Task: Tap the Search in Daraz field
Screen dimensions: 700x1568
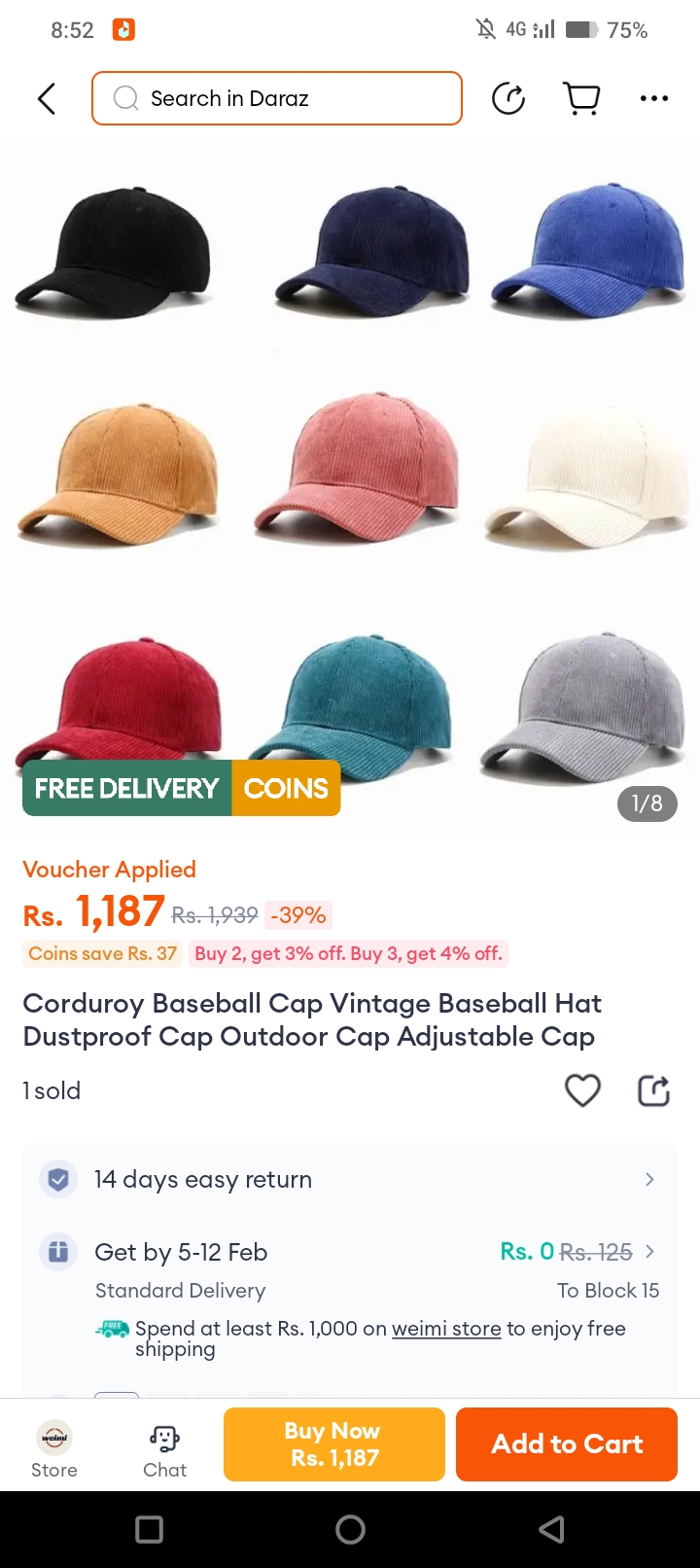Action: tap(277, 98)
